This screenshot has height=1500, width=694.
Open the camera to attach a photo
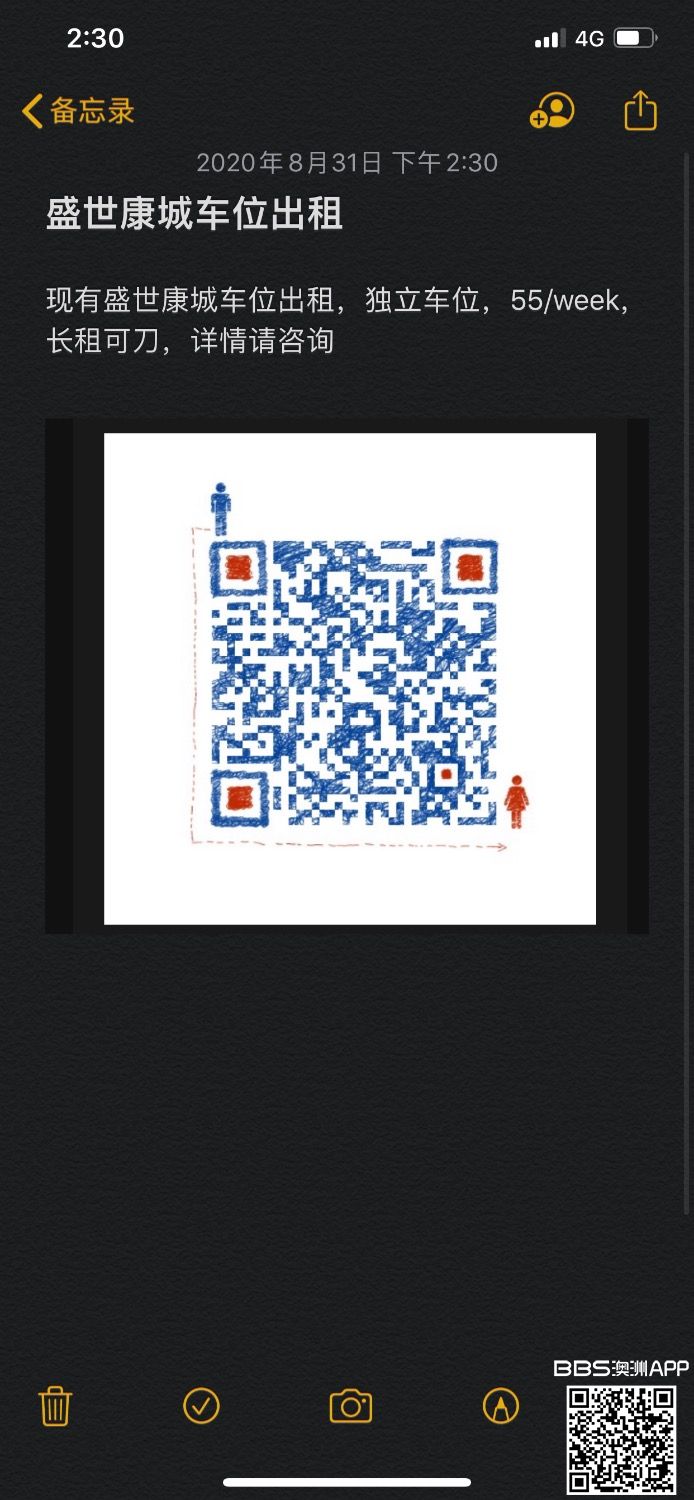(x=351, y=1406)
